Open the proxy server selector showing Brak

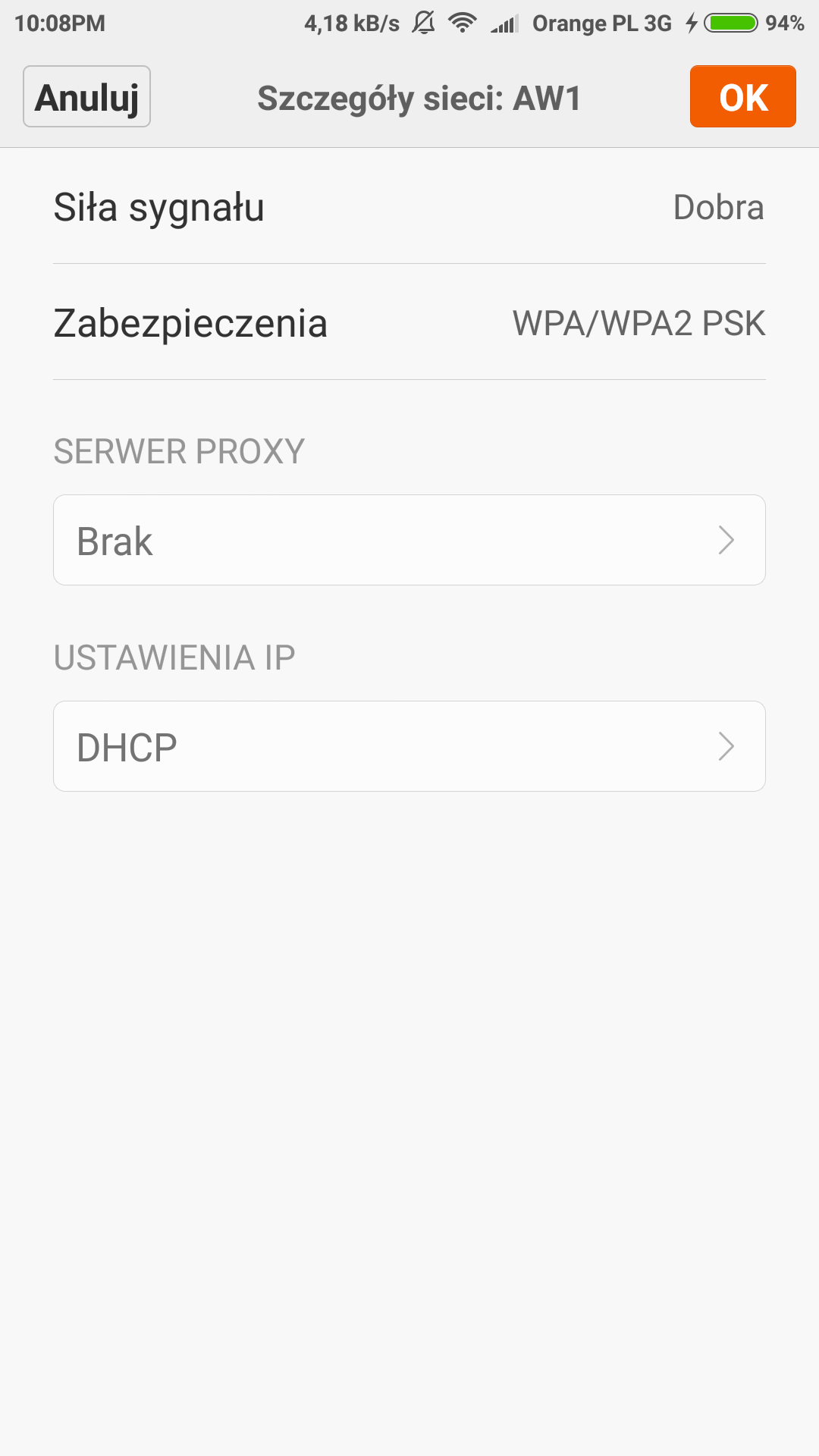409,540
